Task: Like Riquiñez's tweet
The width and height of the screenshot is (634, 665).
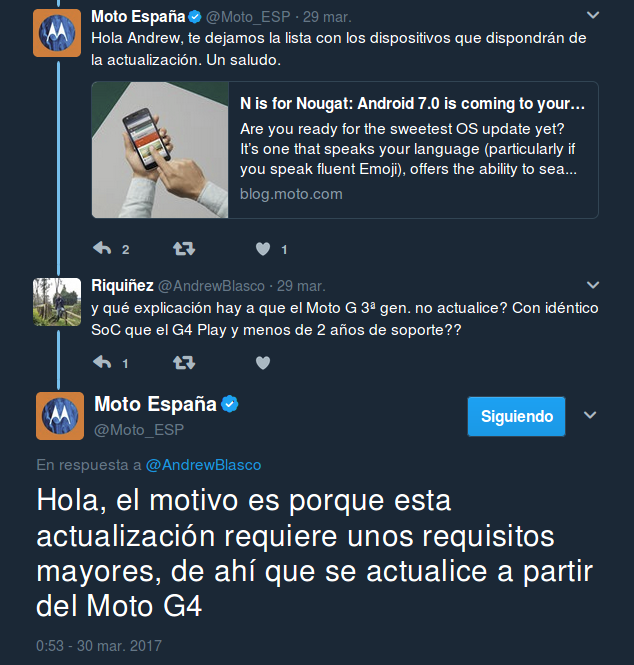Action: pyautogui.click(x=263, y=363)
